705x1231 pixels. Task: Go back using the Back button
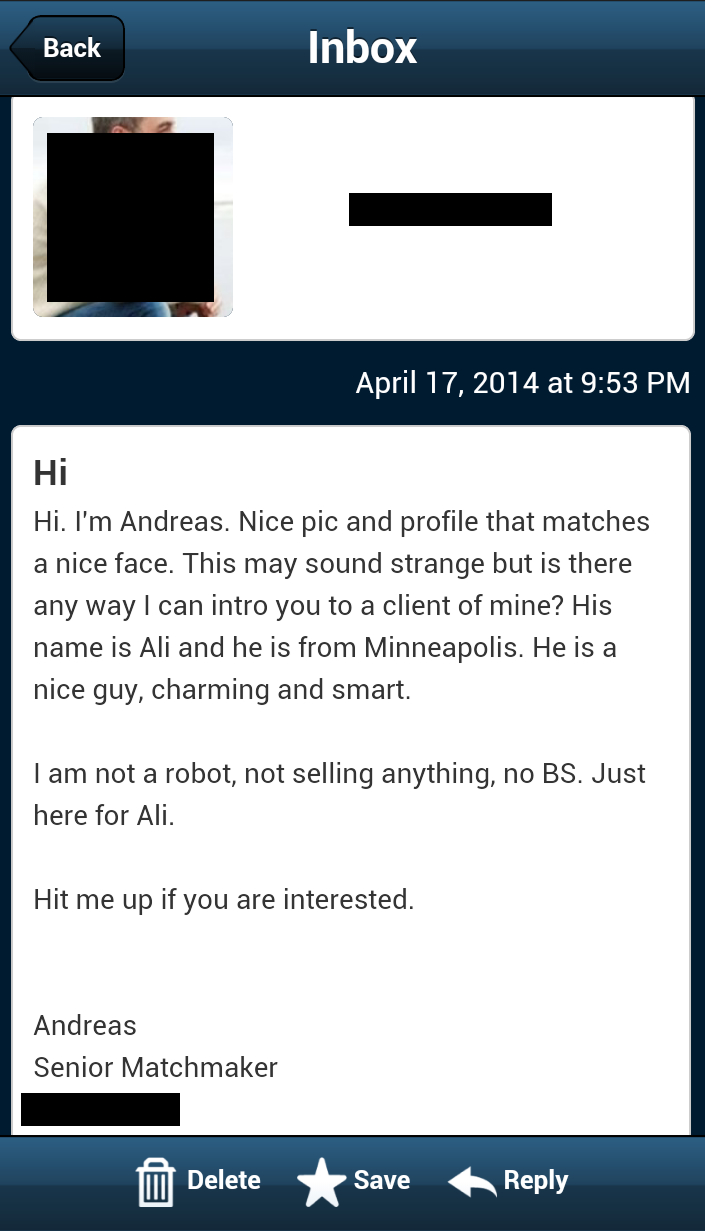(68, 48)
